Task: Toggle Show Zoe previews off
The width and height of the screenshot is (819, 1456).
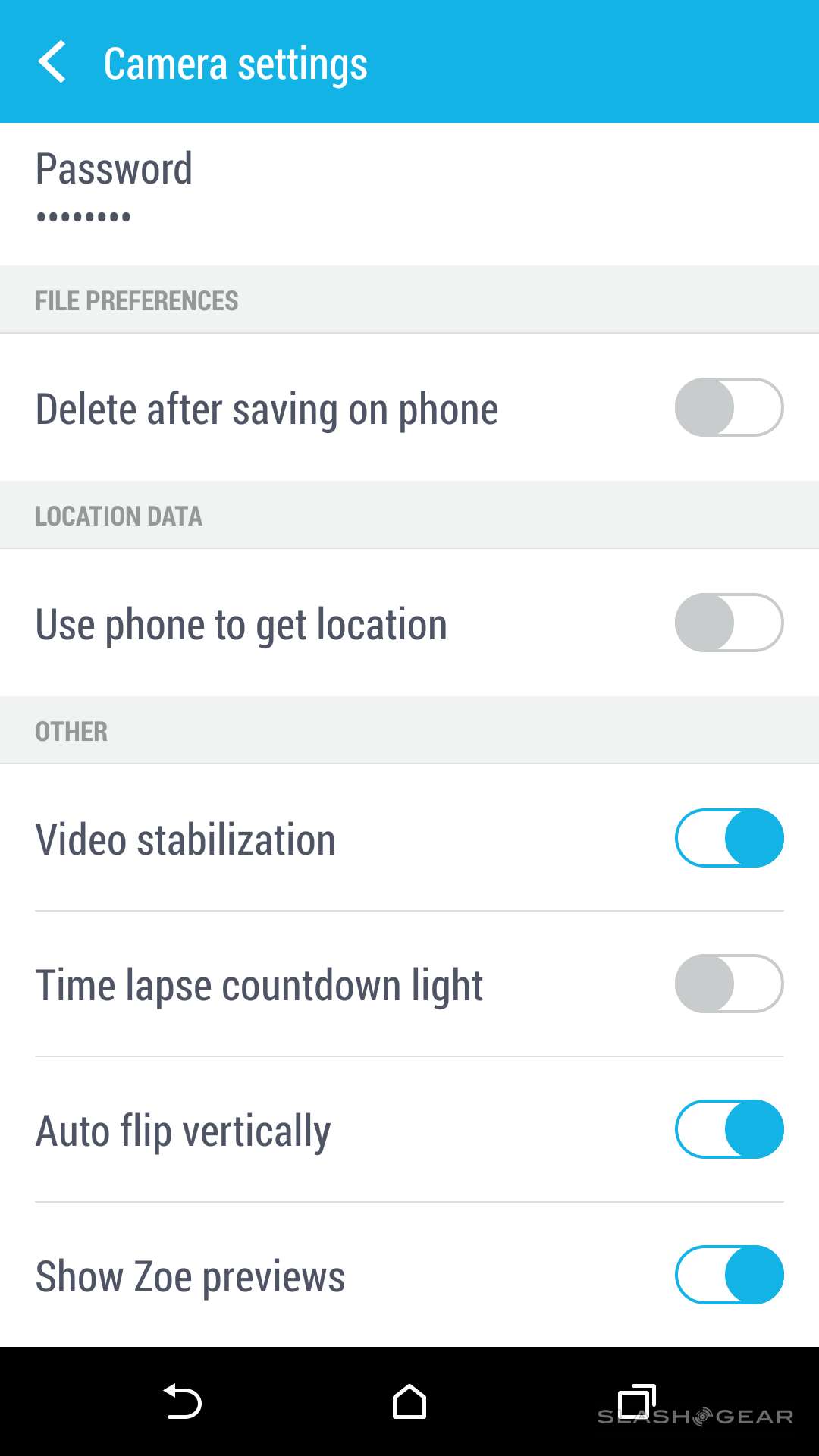Action: coord(729,1275)
